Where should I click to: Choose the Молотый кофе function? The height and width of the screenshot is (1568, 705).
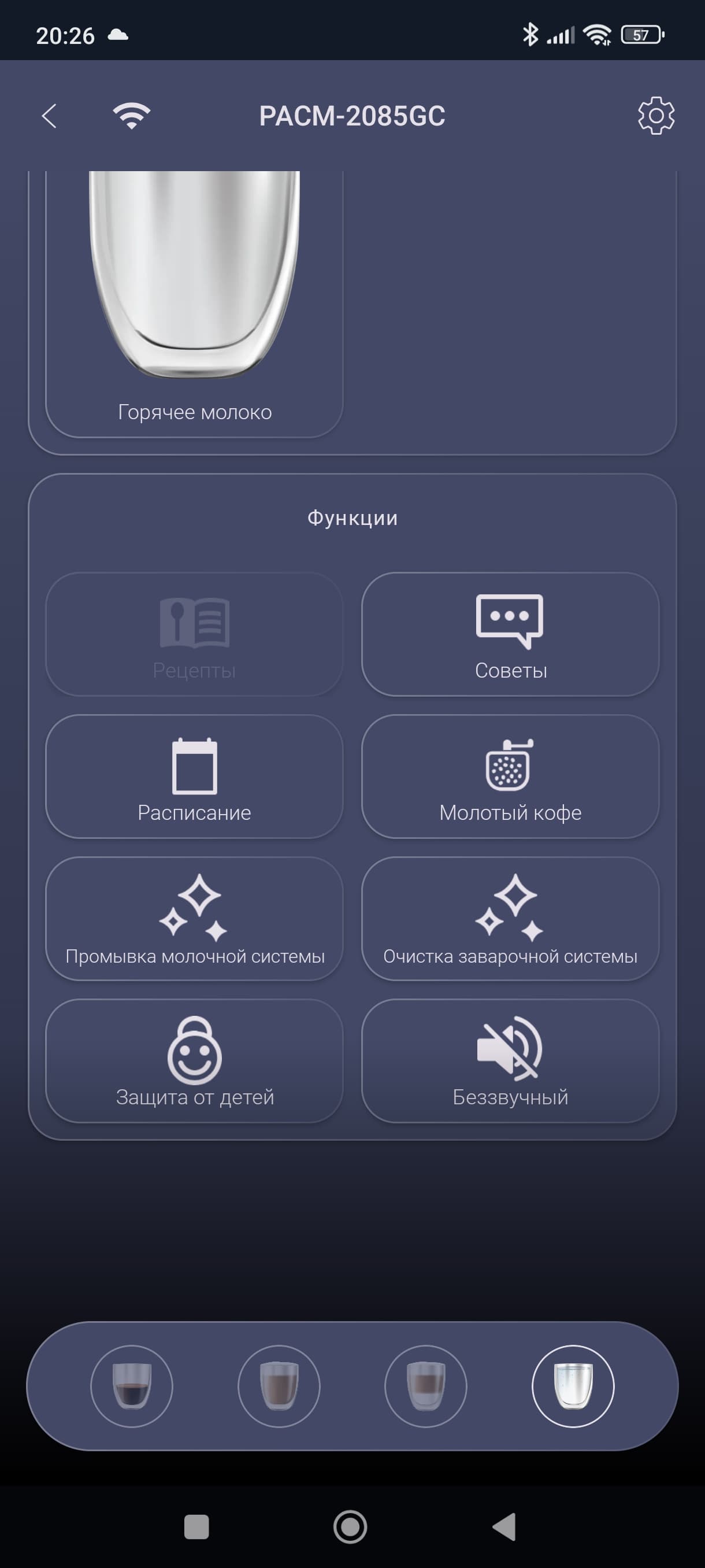point(510,776)
